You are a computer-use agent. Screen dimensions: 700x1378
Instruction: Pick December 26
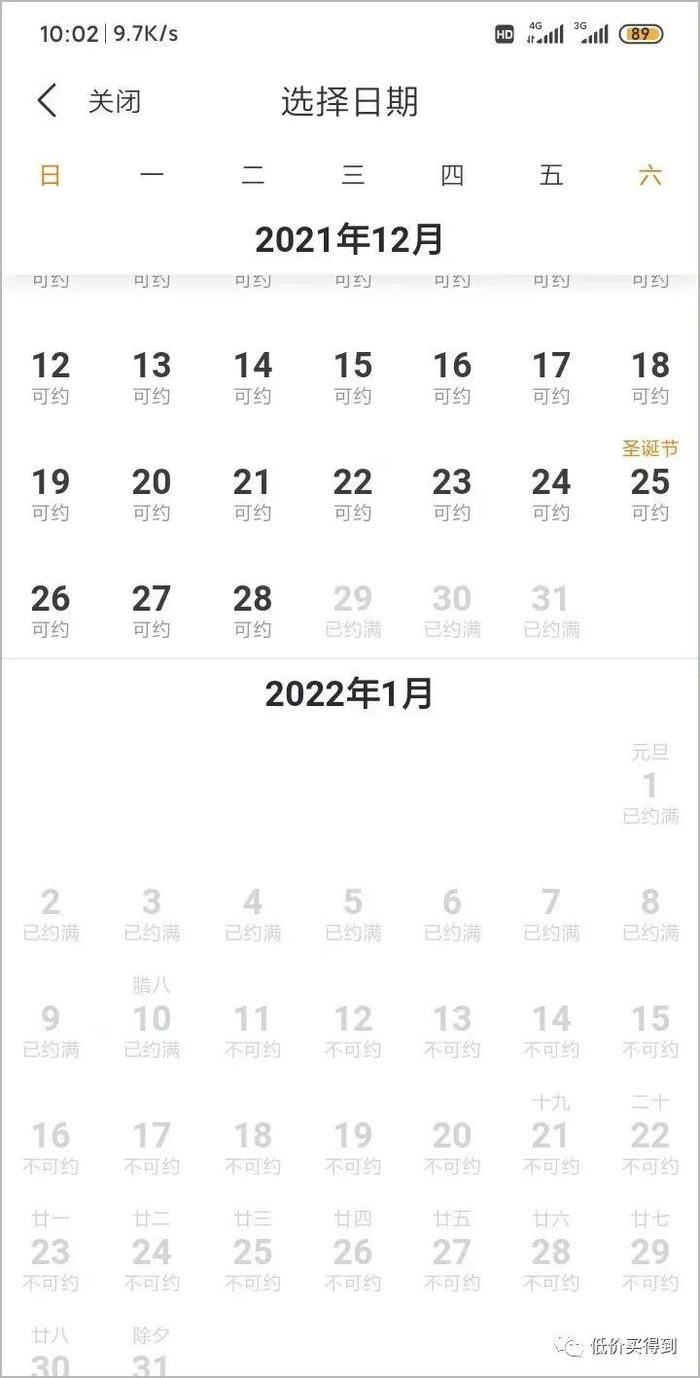51,610
